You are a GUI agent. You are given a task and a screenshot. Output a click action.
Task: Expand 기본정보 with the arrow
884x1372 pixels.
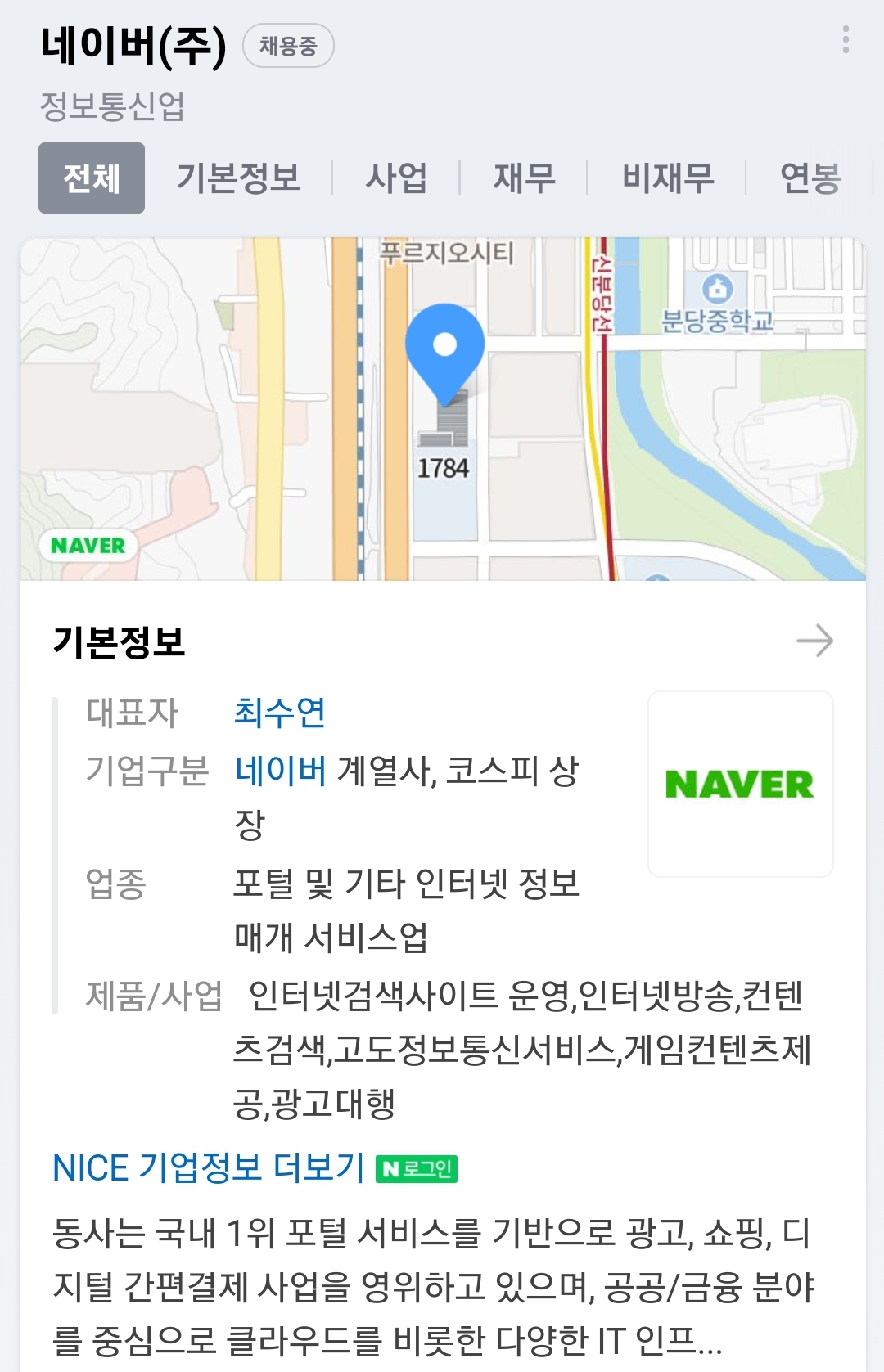(814, 641)
